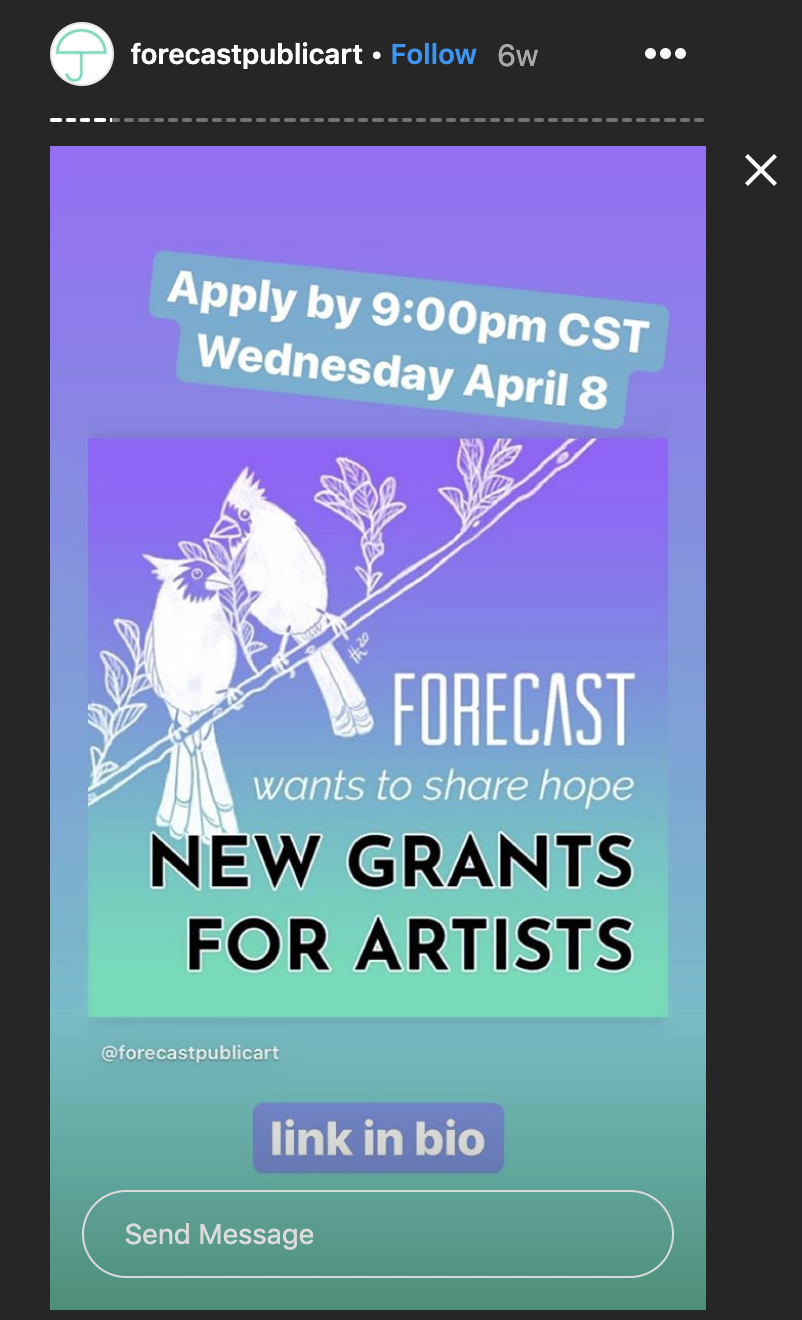Open the three-dot options menu
Screen dimensions: 802x1320
665,54
